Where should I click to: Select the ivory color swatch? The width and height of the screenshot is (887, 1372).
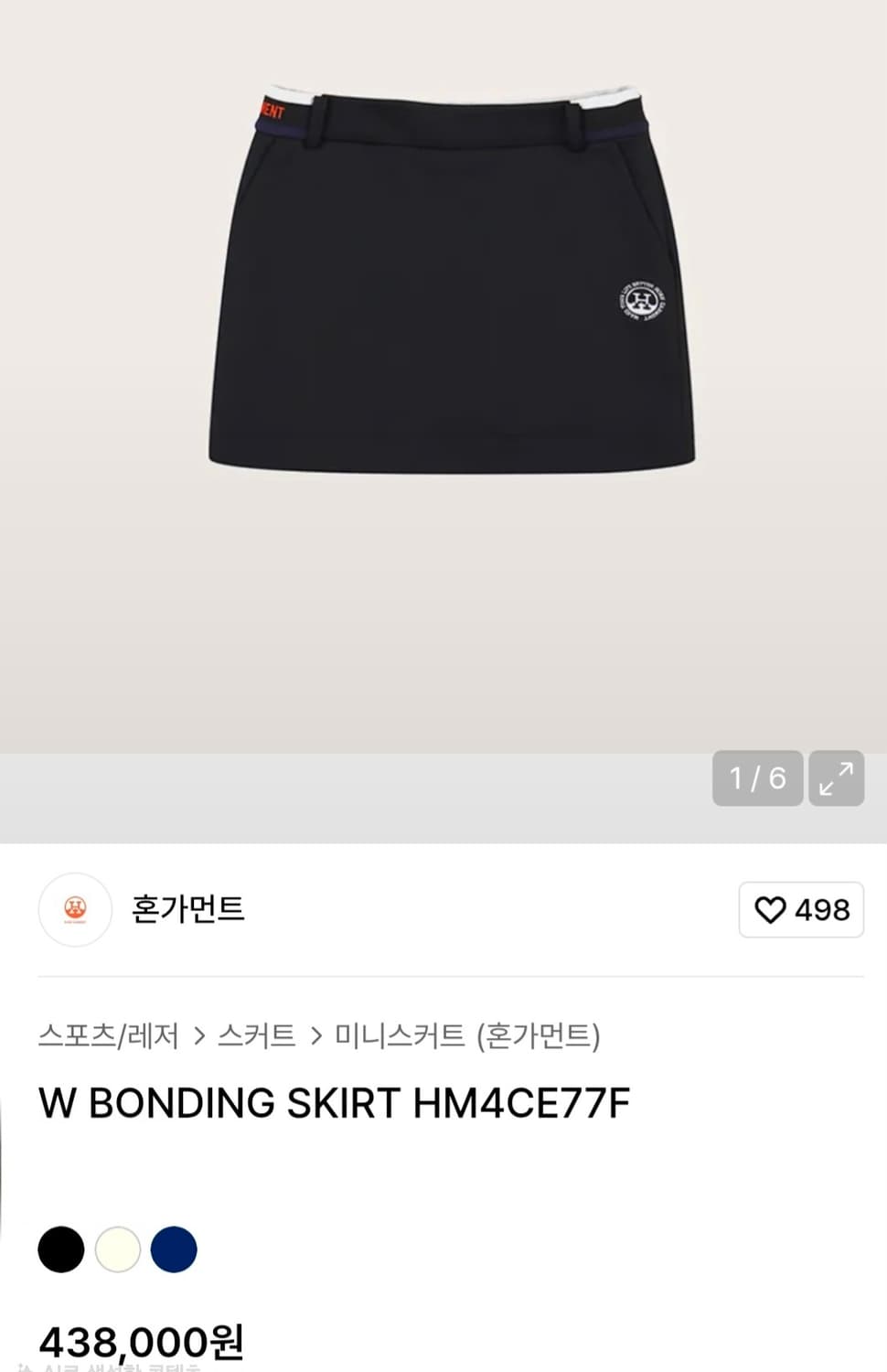(119, 1249)
